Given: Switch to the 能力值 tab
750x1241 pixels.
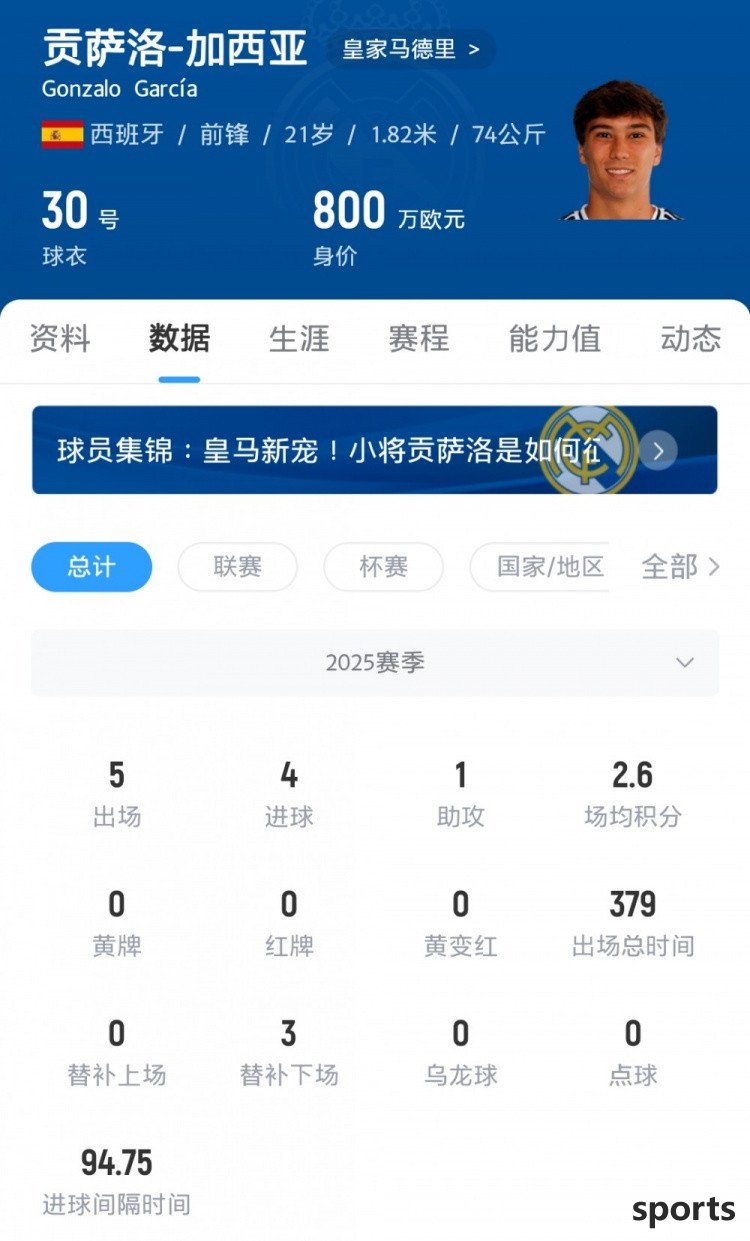Looking at the screenshot, I should [555, 338].
